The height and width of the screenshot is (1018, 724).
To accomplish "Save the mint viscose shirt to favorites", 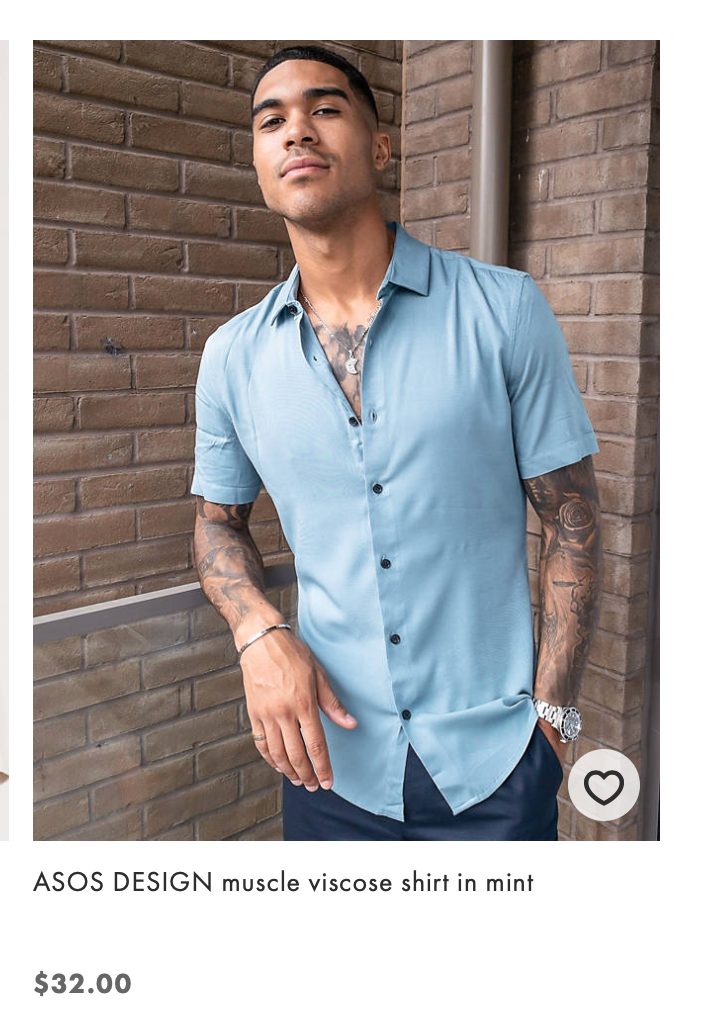I will [603, 785].
